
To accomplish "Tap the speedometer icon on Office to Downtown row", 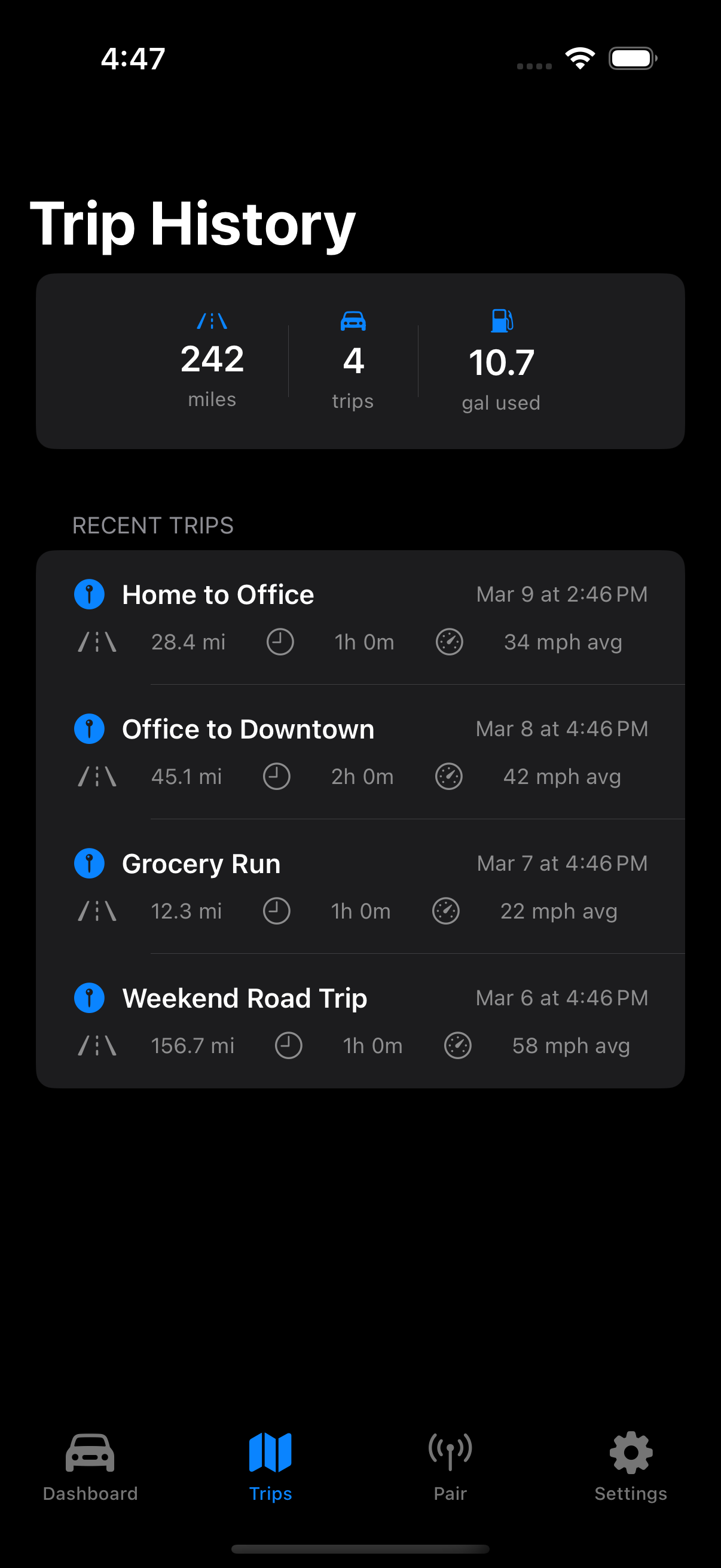I will click(x=448, y=776).
